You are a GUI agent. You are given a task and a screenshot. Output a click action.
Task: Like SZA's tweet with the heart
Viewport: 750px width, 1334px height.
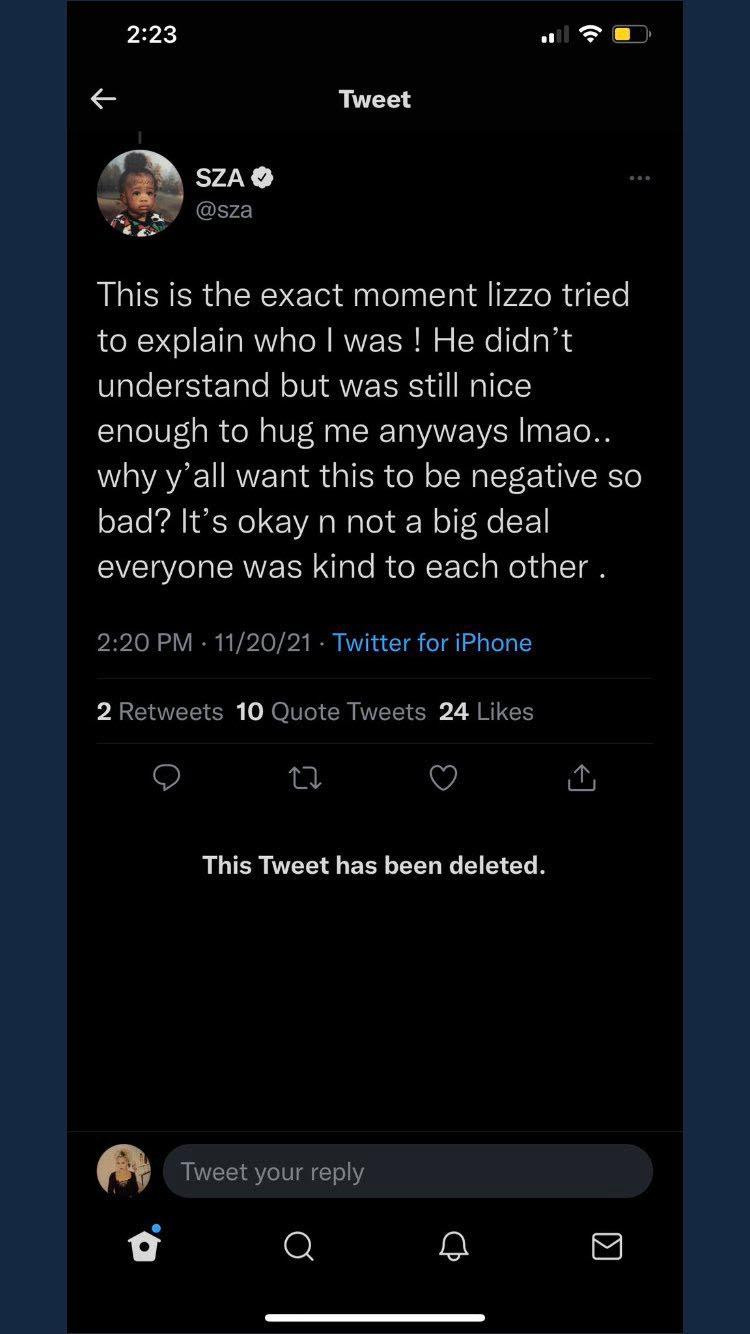click(443, 777)
